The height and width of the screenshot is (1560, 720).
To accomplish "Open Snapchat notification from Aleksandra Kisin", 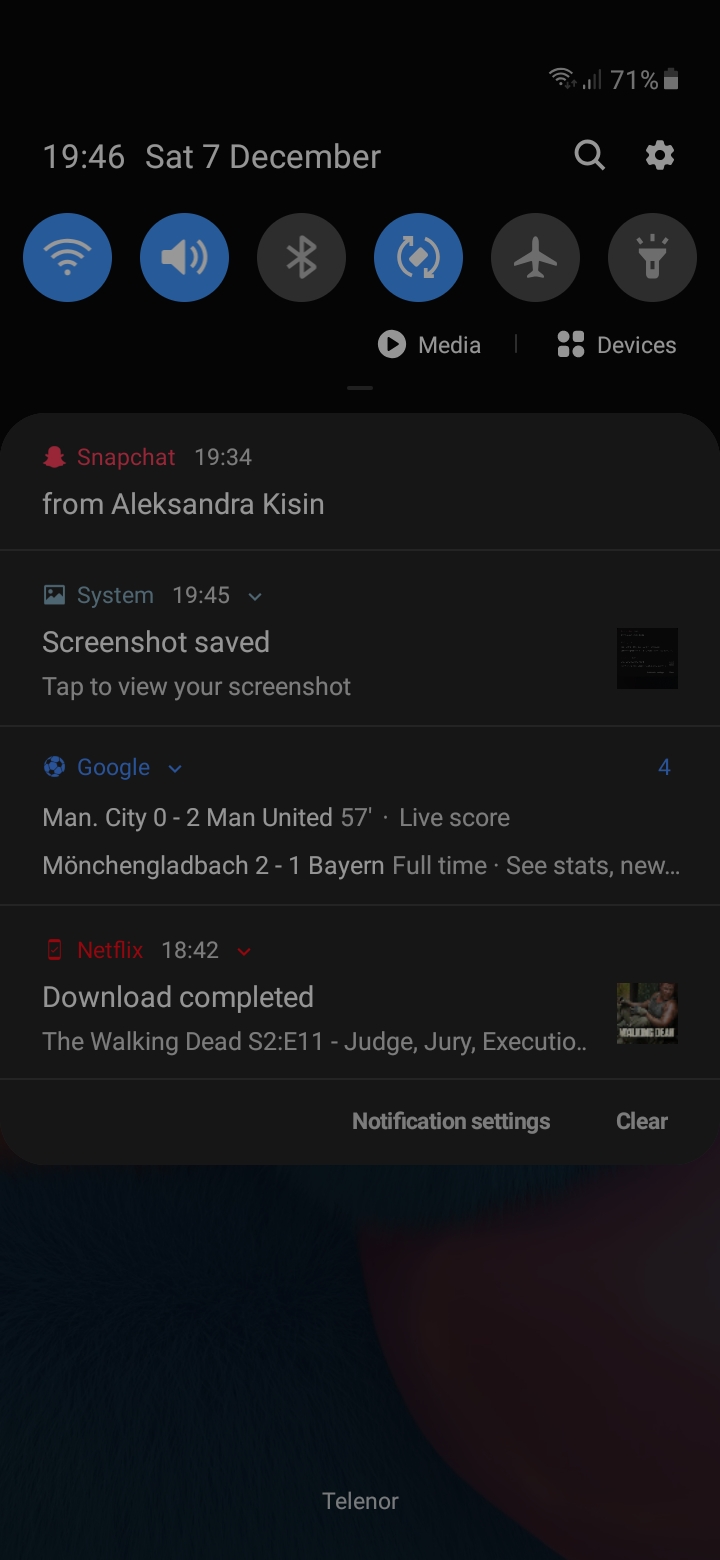I will click(x=183, y=504).
